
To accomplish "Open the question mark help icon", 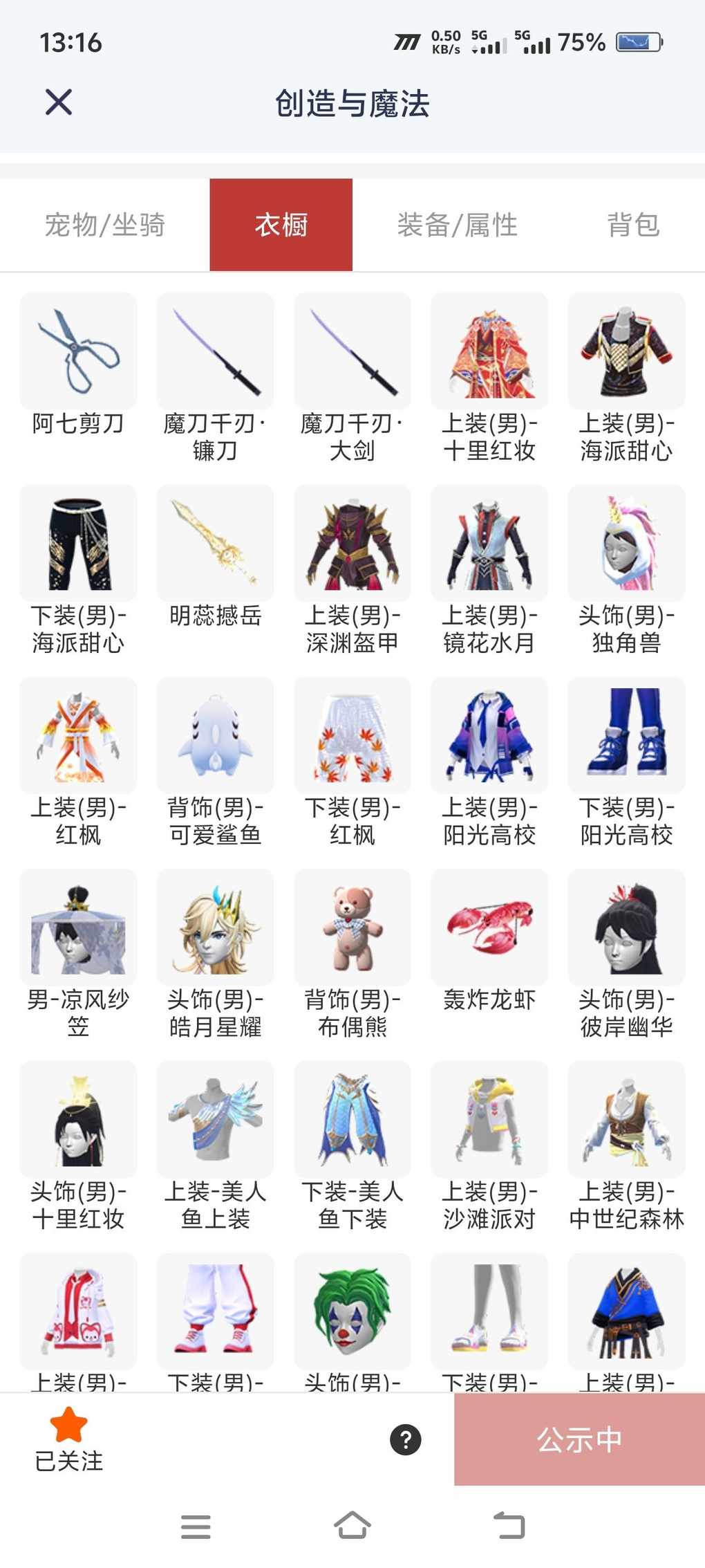I will tap(406, 1440).
